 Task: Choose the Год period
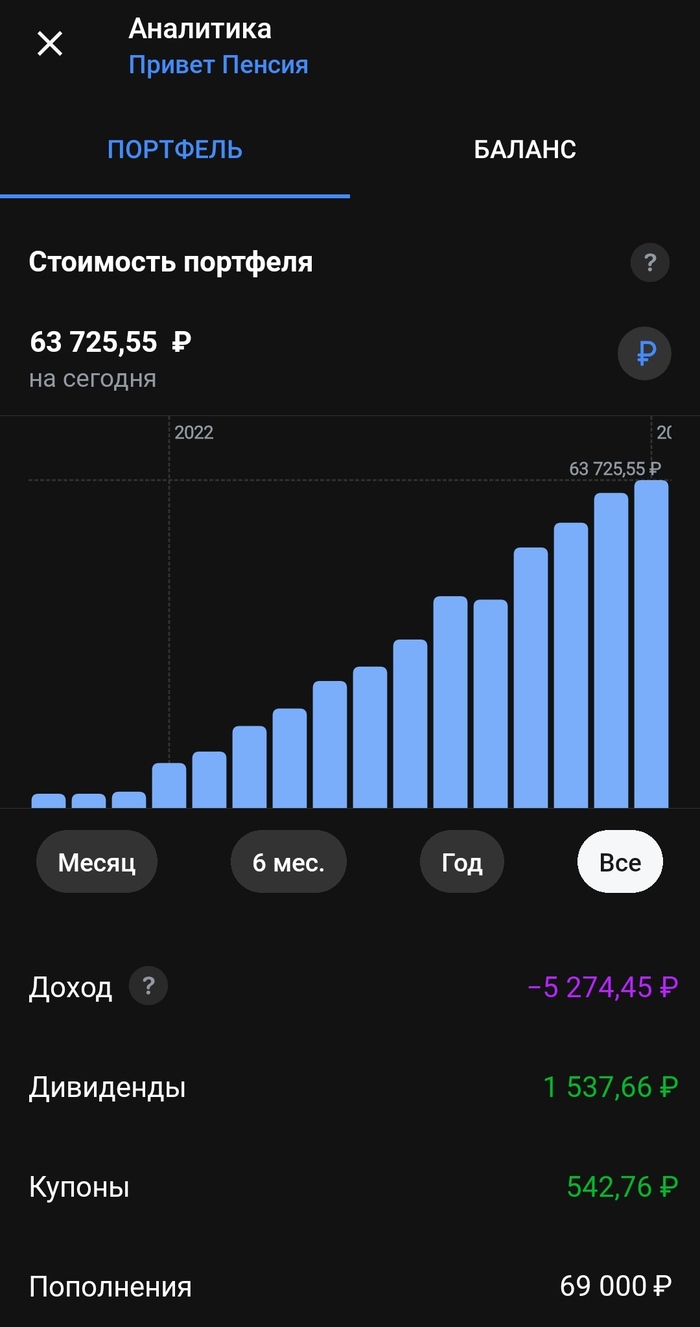461,862
